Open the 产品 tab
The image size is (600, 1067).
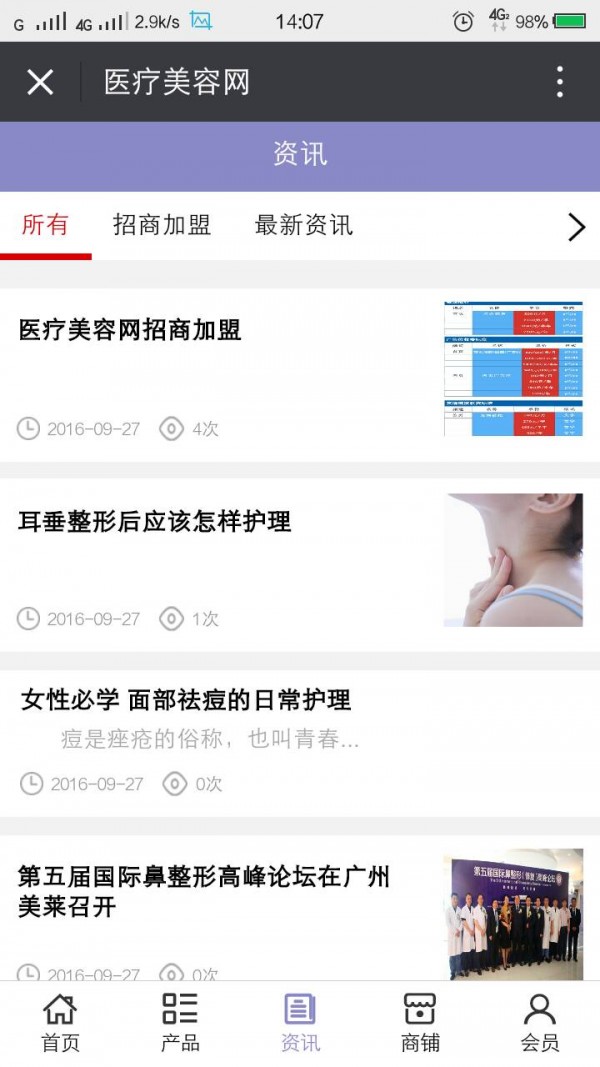(180, 1023)
